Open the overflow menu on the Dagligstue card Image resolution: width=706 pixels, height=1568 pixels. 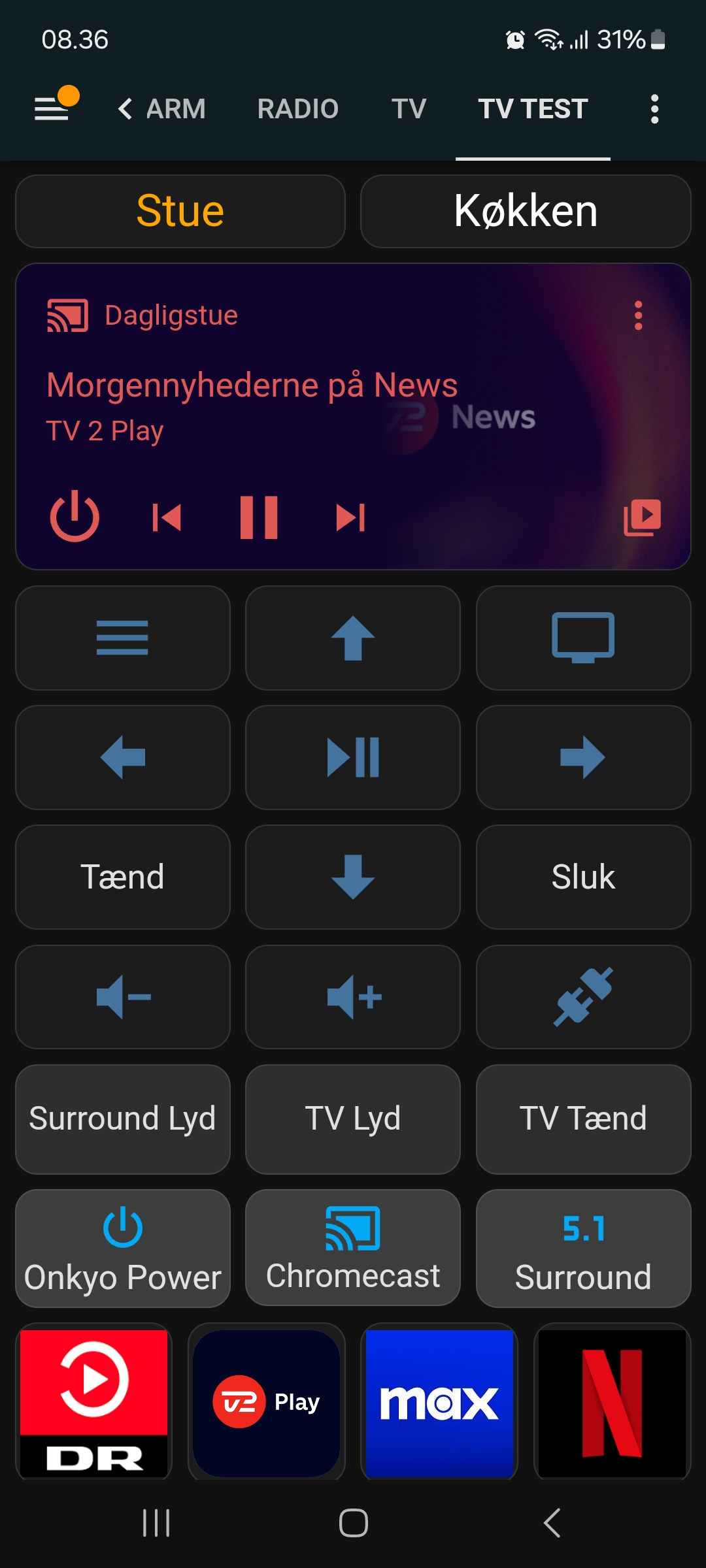click(639, 316)
